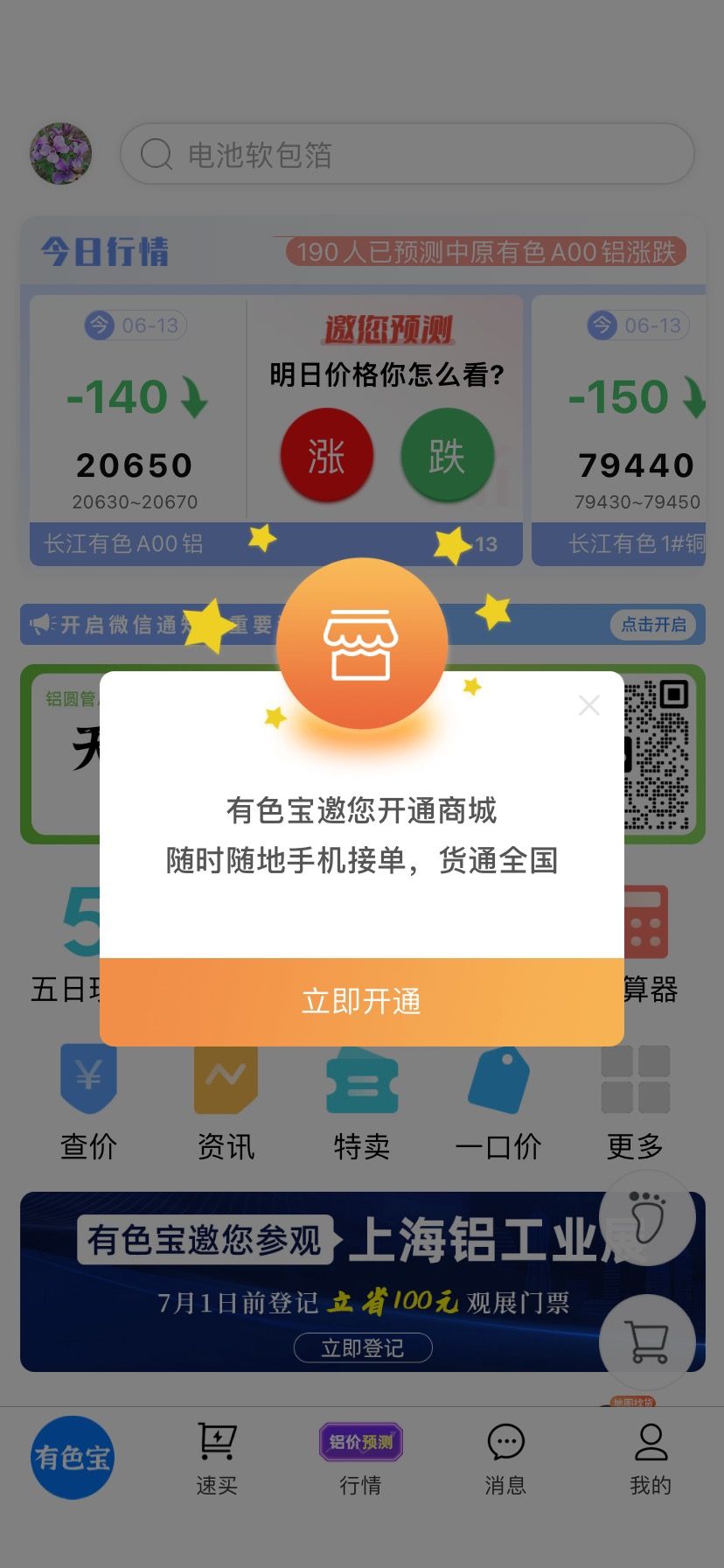
Task: Close the 开通商城 popup
Action: click(589, 705)
